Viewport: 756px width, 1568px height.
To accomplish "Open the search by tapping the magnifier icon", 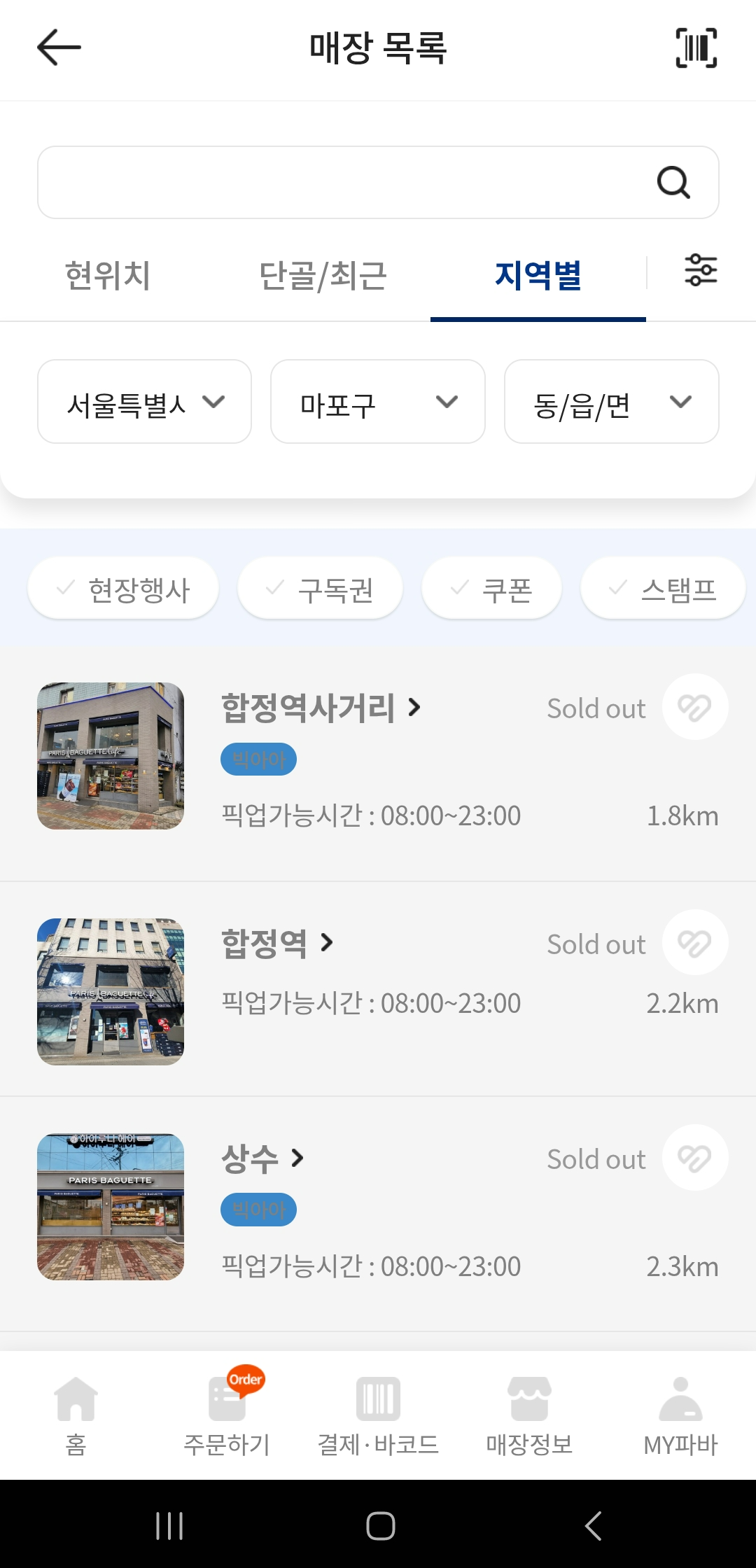I will 674,183.
